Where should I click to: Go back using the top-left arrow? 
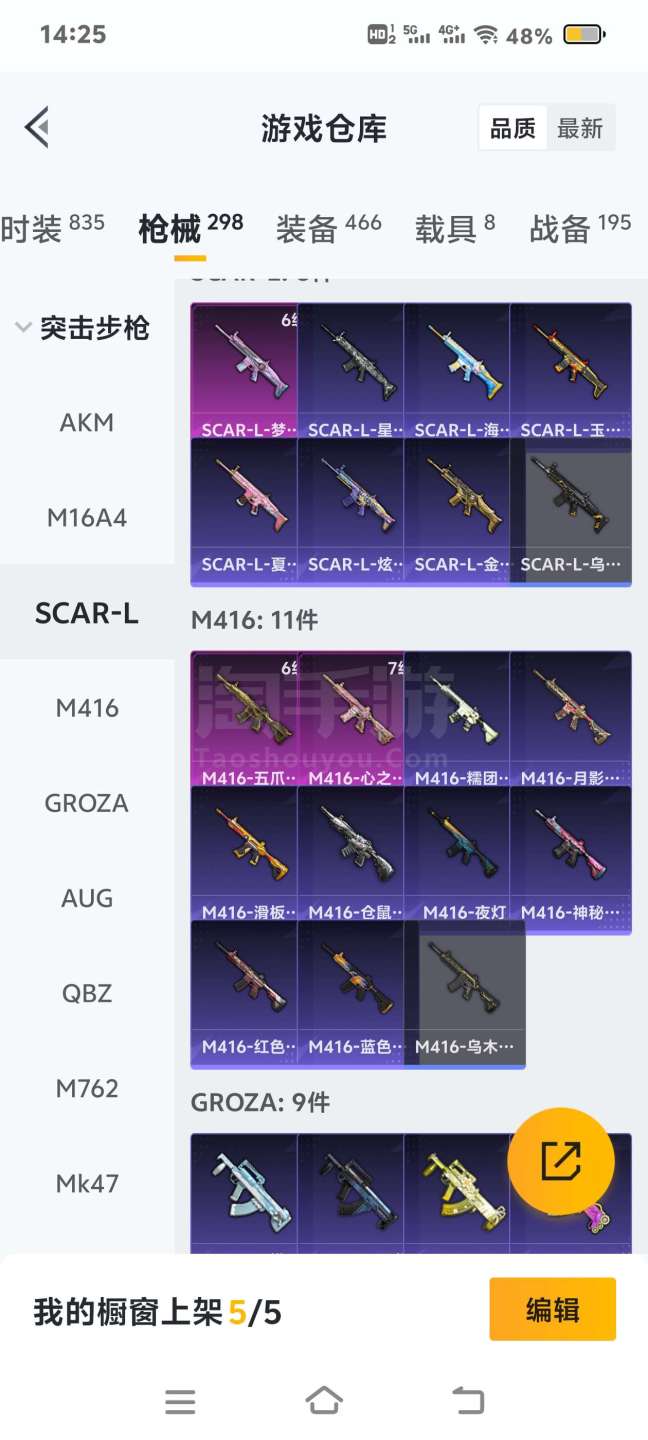pos(38,128)
